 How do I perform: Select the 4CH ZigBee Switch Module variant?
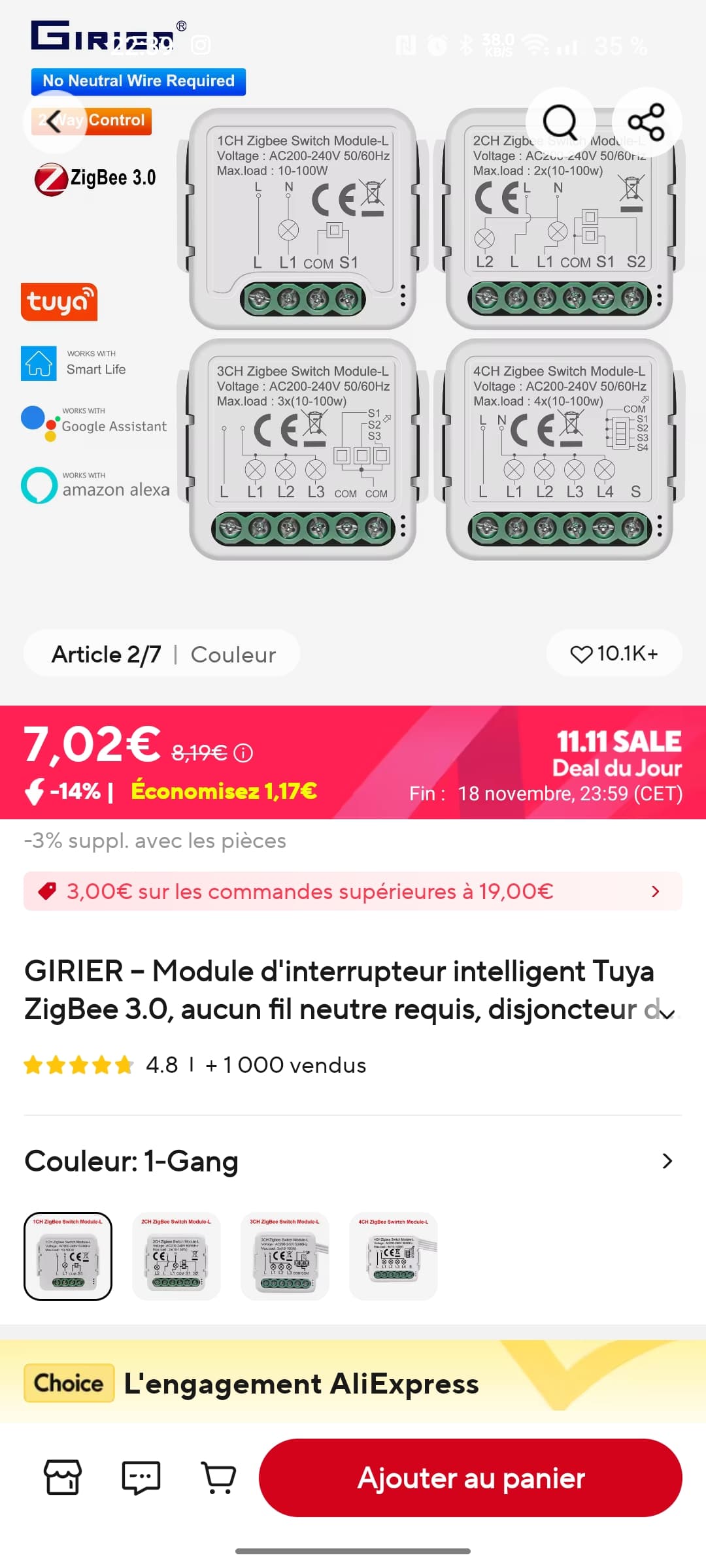(394, 1256)
